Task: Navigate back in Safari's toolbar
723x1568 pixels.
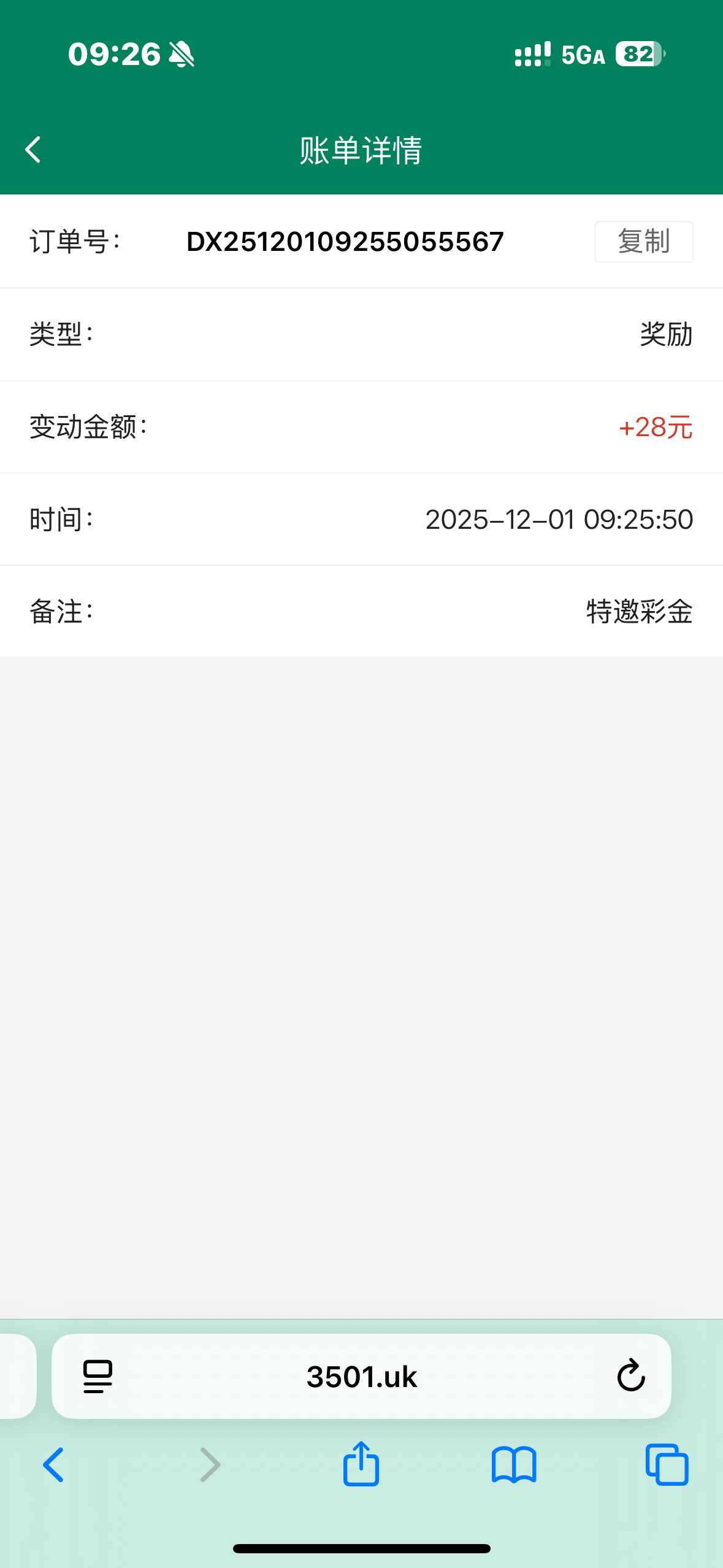Action: (x=53, y=1465)
